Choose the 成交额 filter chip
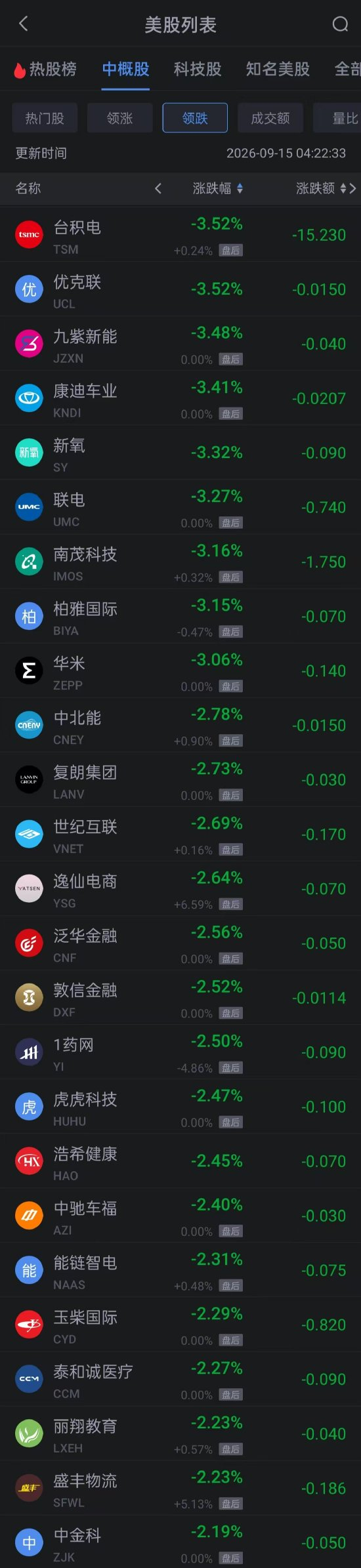Viewport: 361px width, 1568px height. coord(270,118)
